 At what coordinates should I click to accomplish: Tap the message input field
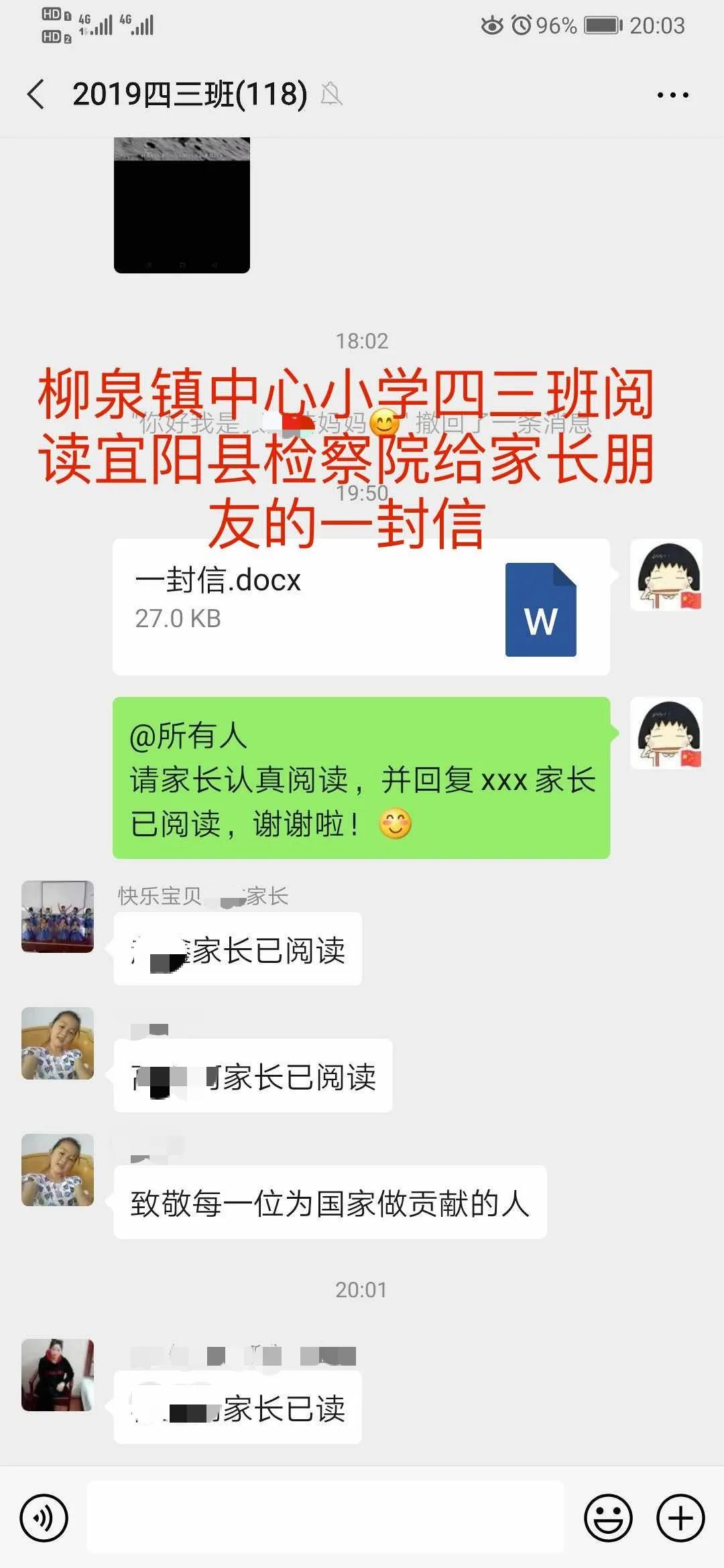pos(325,1518)
